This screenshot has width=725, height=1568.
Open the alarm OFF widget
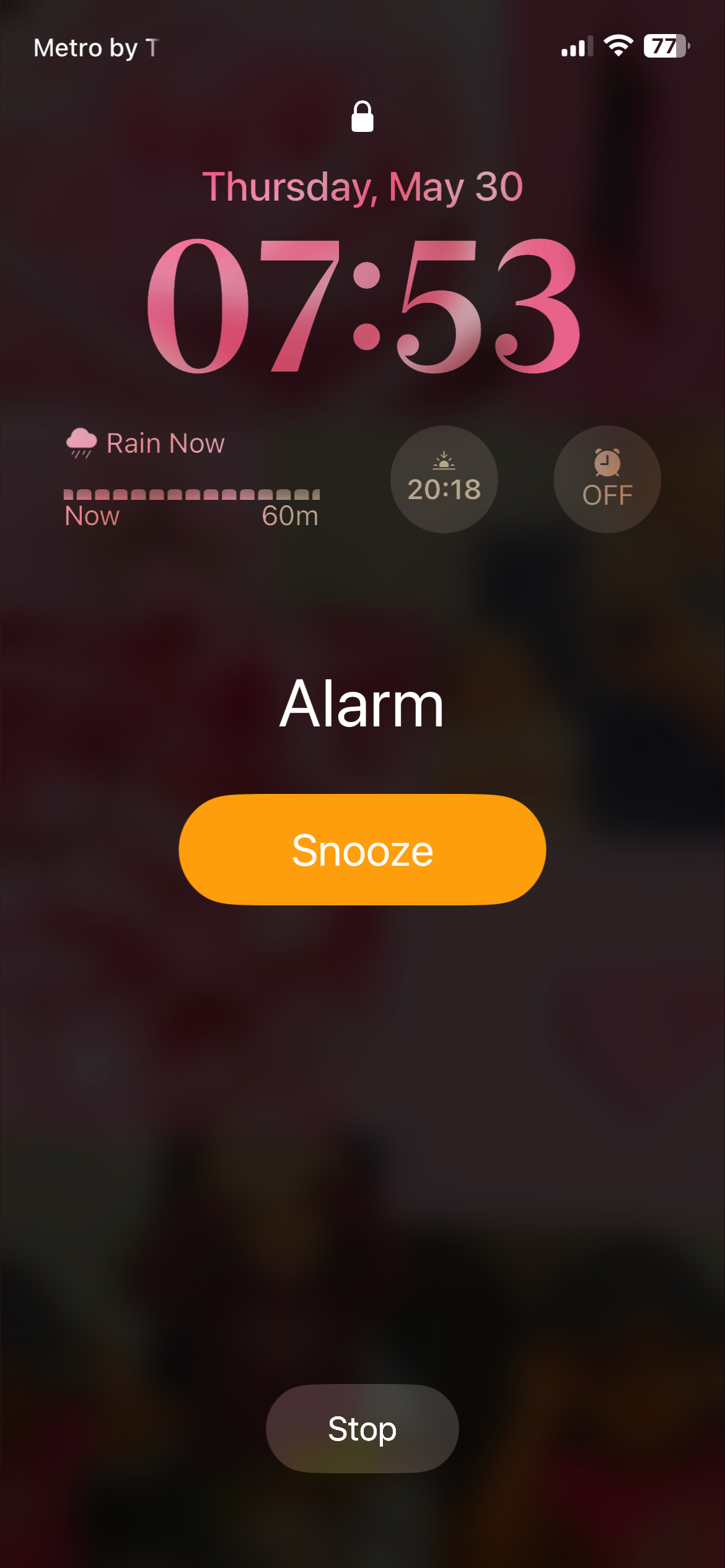(x=607, y=479)
